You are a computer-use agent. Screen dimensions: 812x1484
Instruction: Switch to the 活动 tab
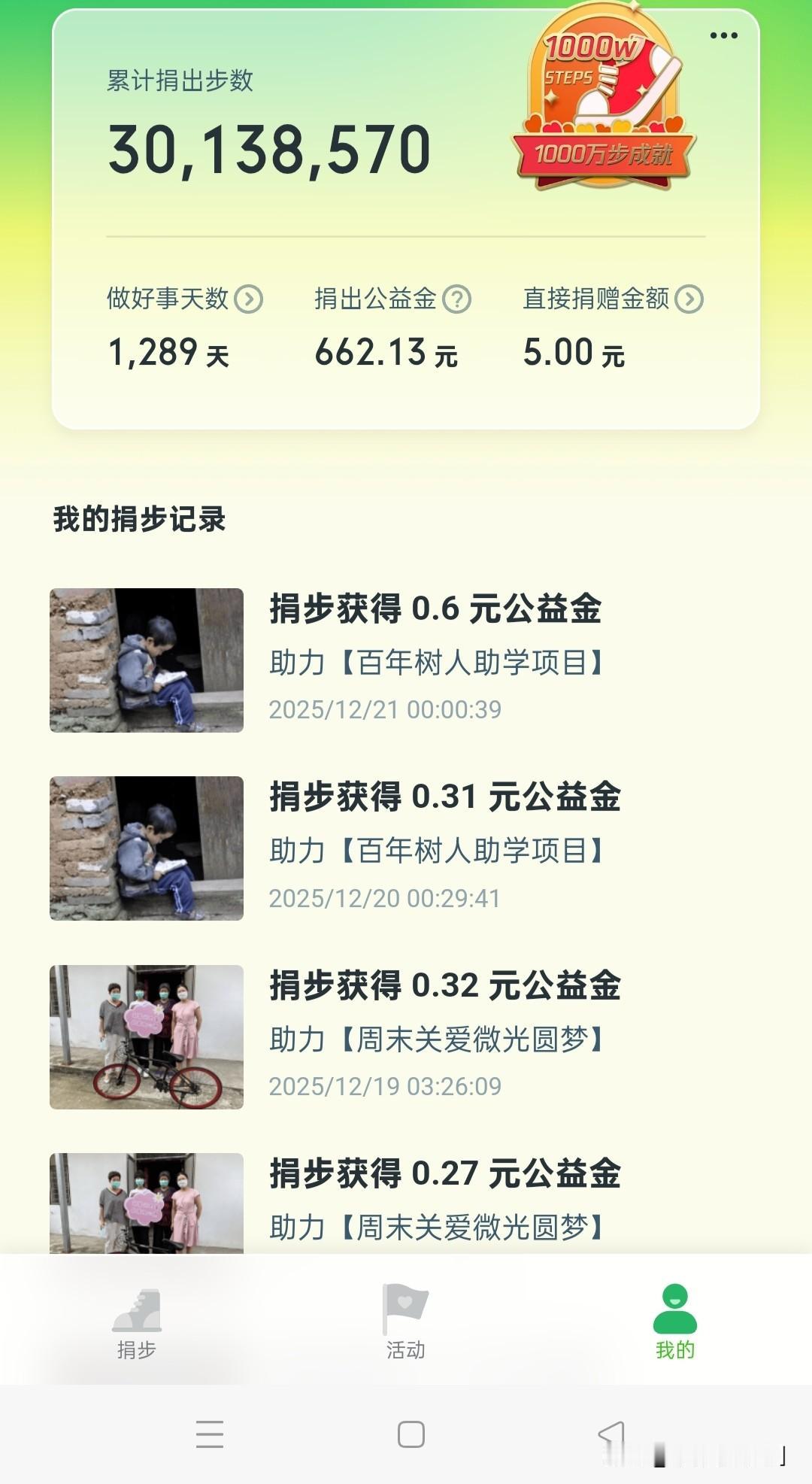(x=406, y=1322)
